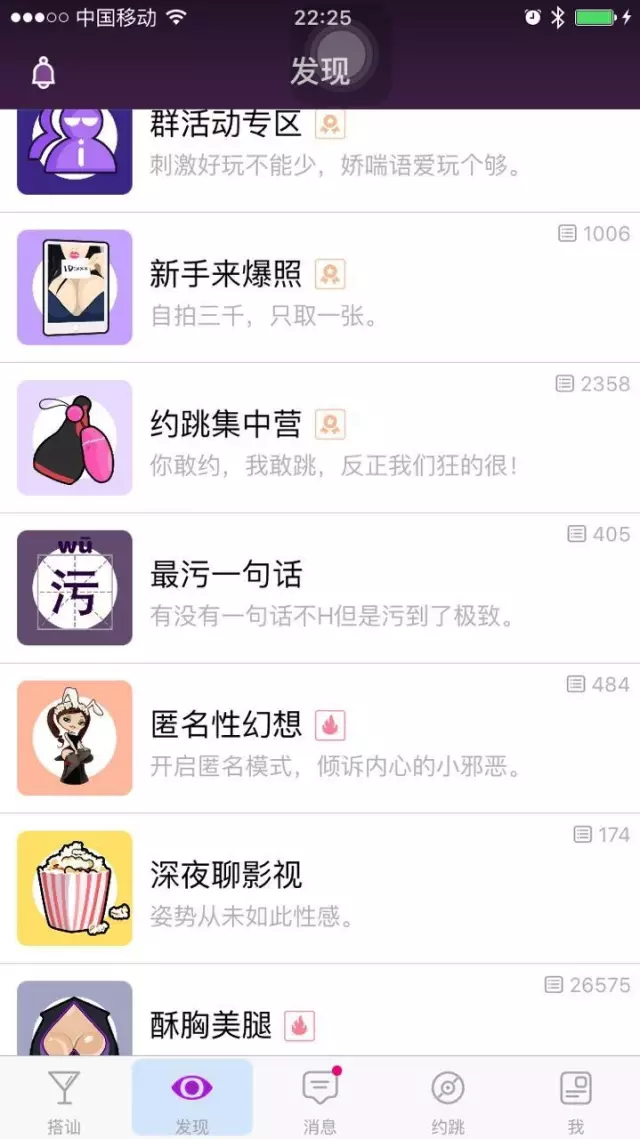Select the 发现 tab

192,1099
